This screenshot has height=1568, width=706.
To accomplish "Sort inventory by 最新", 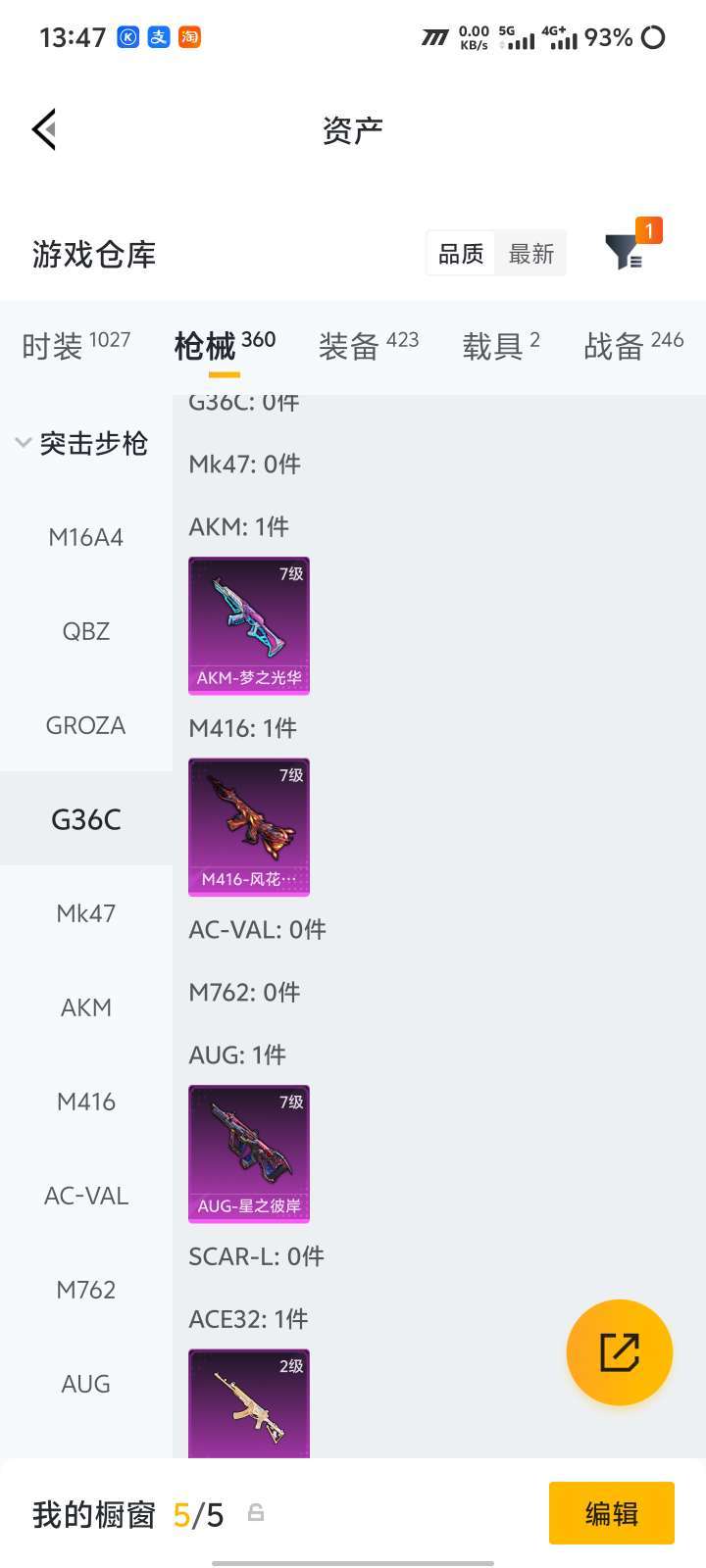I will (531, 254).
